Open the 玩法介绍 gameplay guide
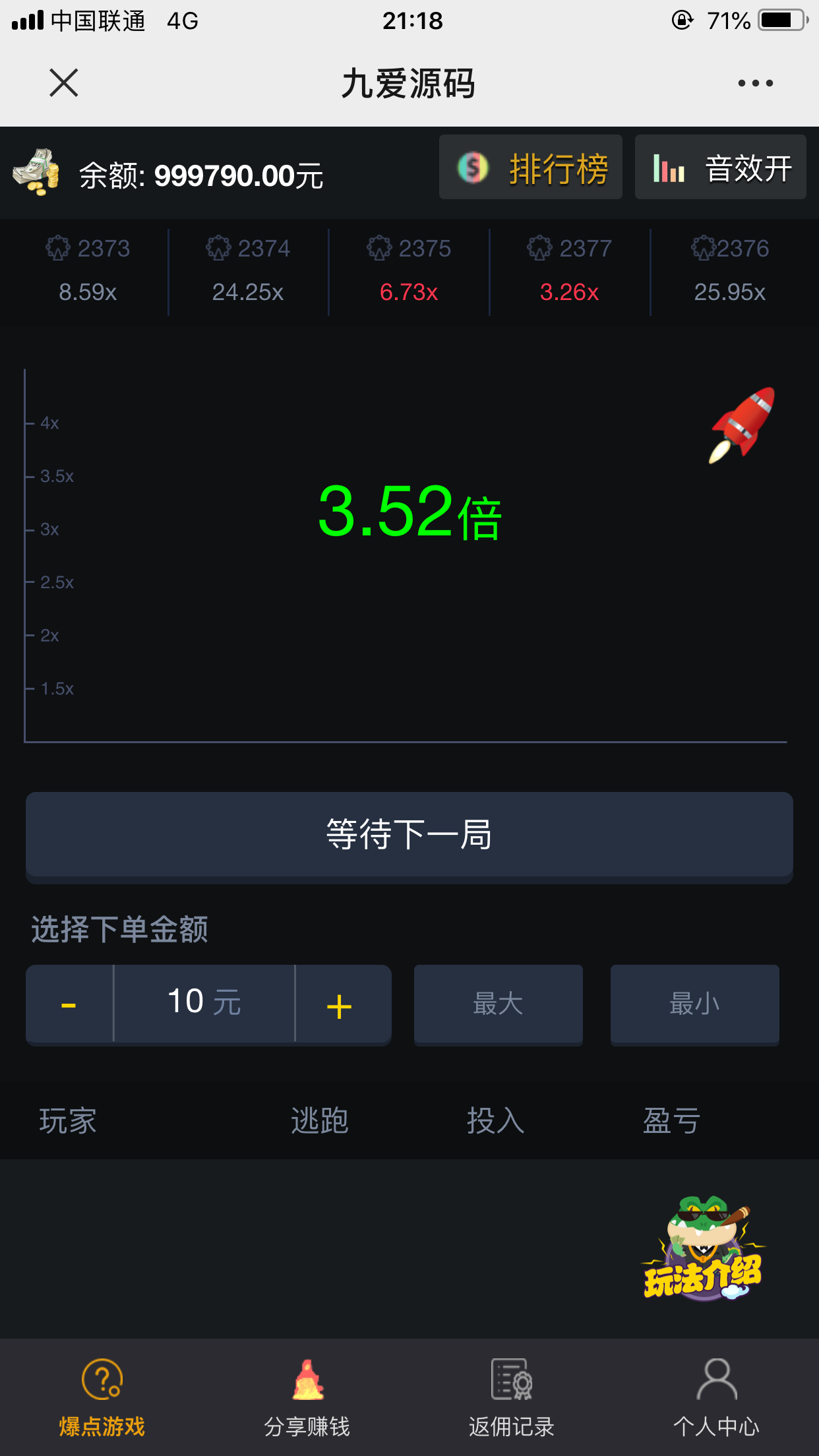The height and width of the screenshot is (1456, 819). click(704, 1248)
